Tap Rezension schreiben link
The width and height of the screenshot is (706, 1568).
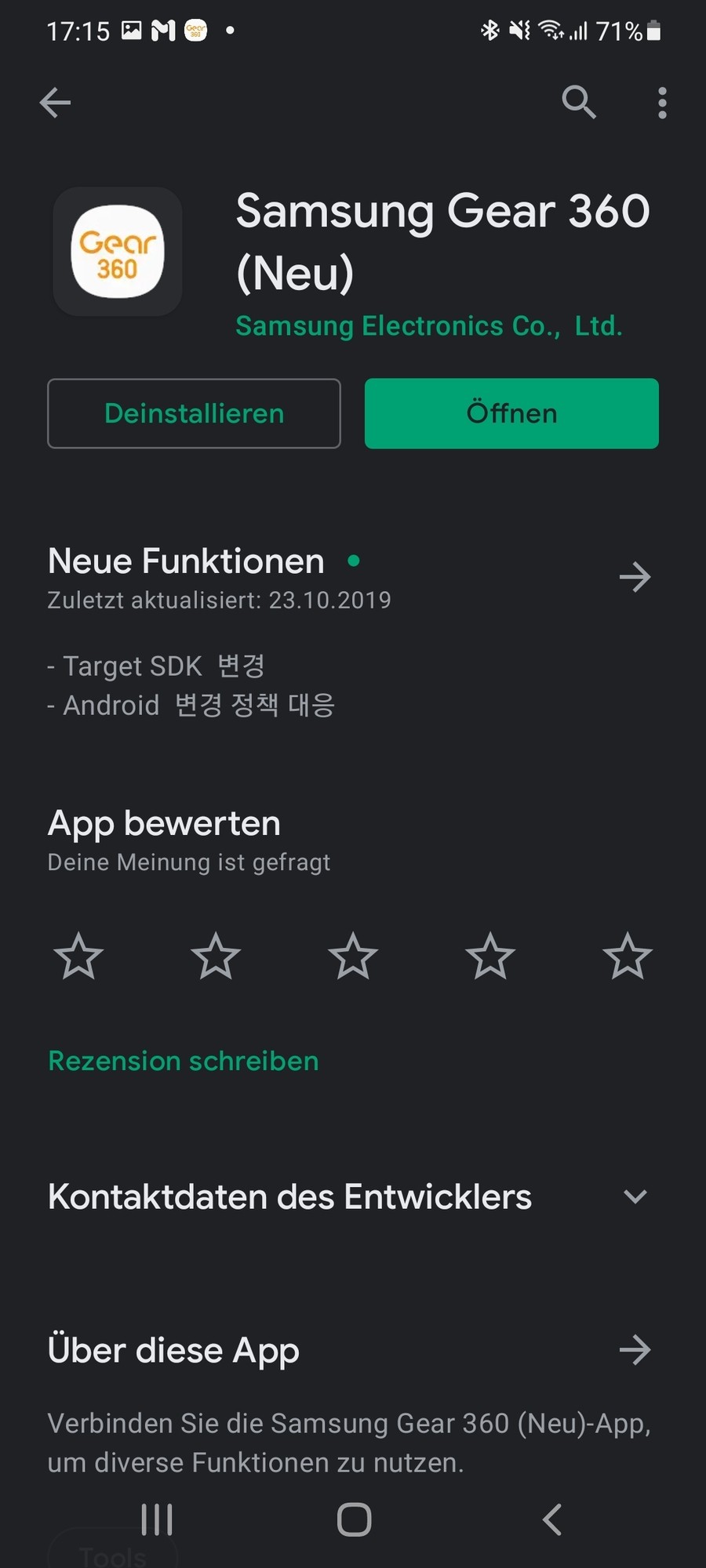point(184,1061)
